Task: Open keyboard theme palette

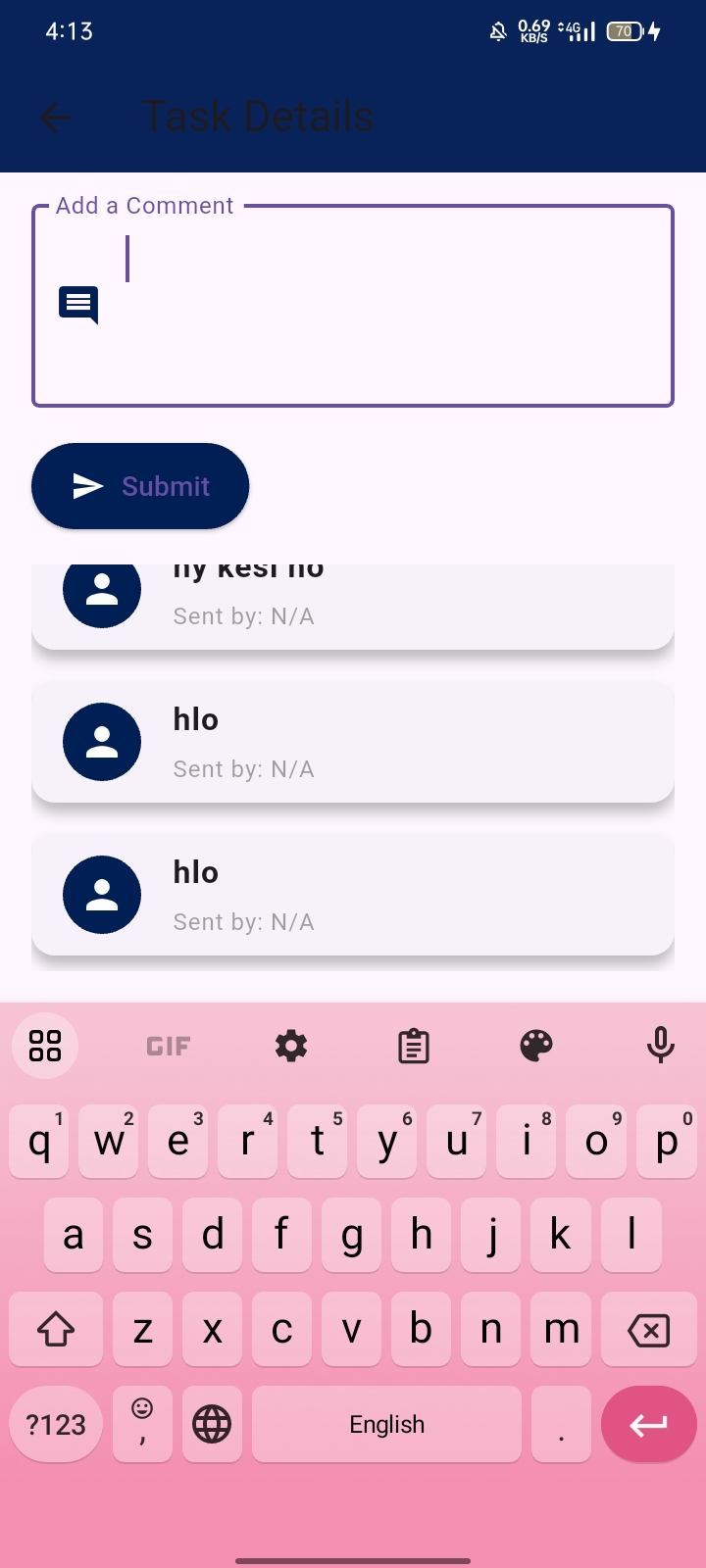Action: (536, 1047)
